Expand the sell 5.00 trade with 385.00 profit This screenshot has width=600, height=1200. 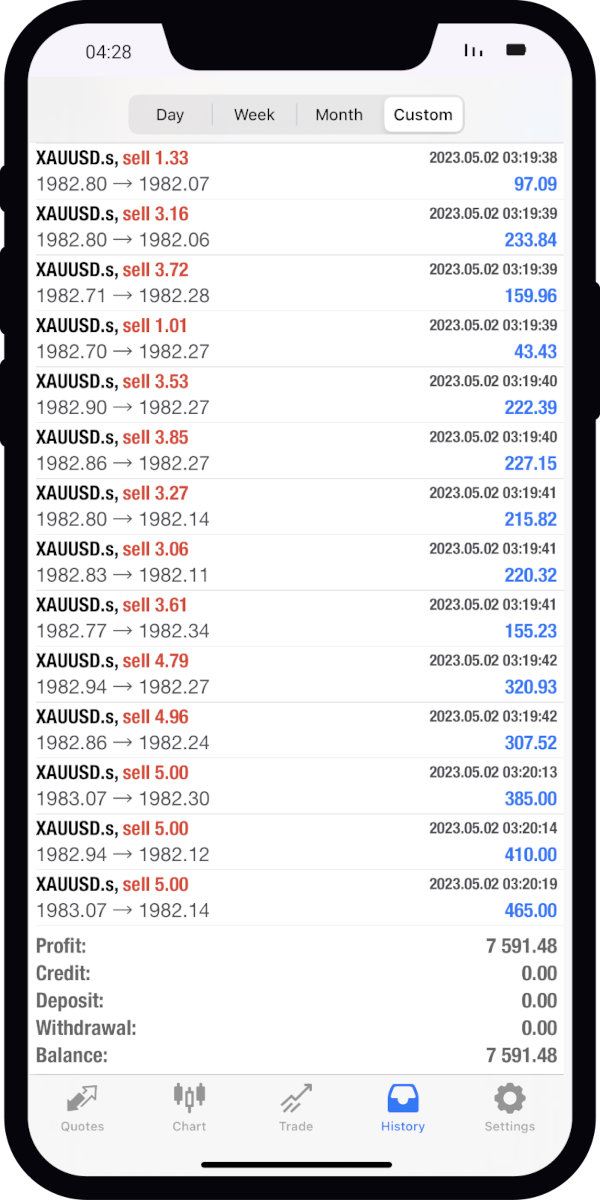296,787
